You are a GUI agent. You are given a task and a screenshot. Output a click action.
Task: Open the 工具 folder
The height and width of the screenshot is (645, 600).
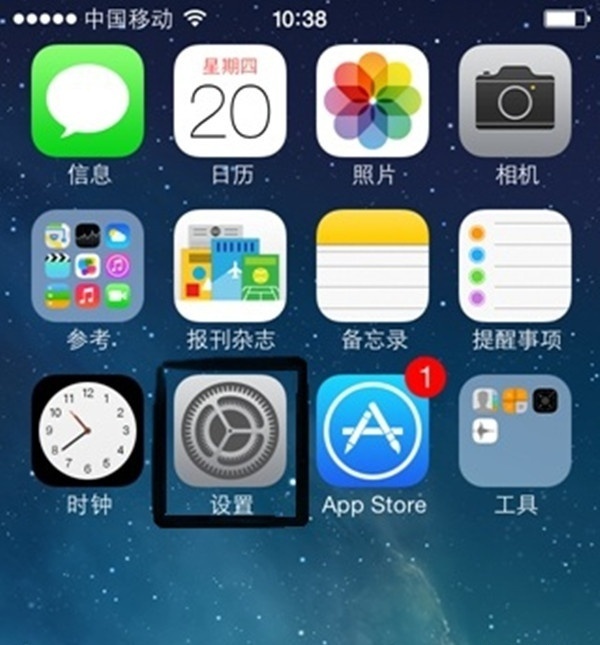coord(515,430)
